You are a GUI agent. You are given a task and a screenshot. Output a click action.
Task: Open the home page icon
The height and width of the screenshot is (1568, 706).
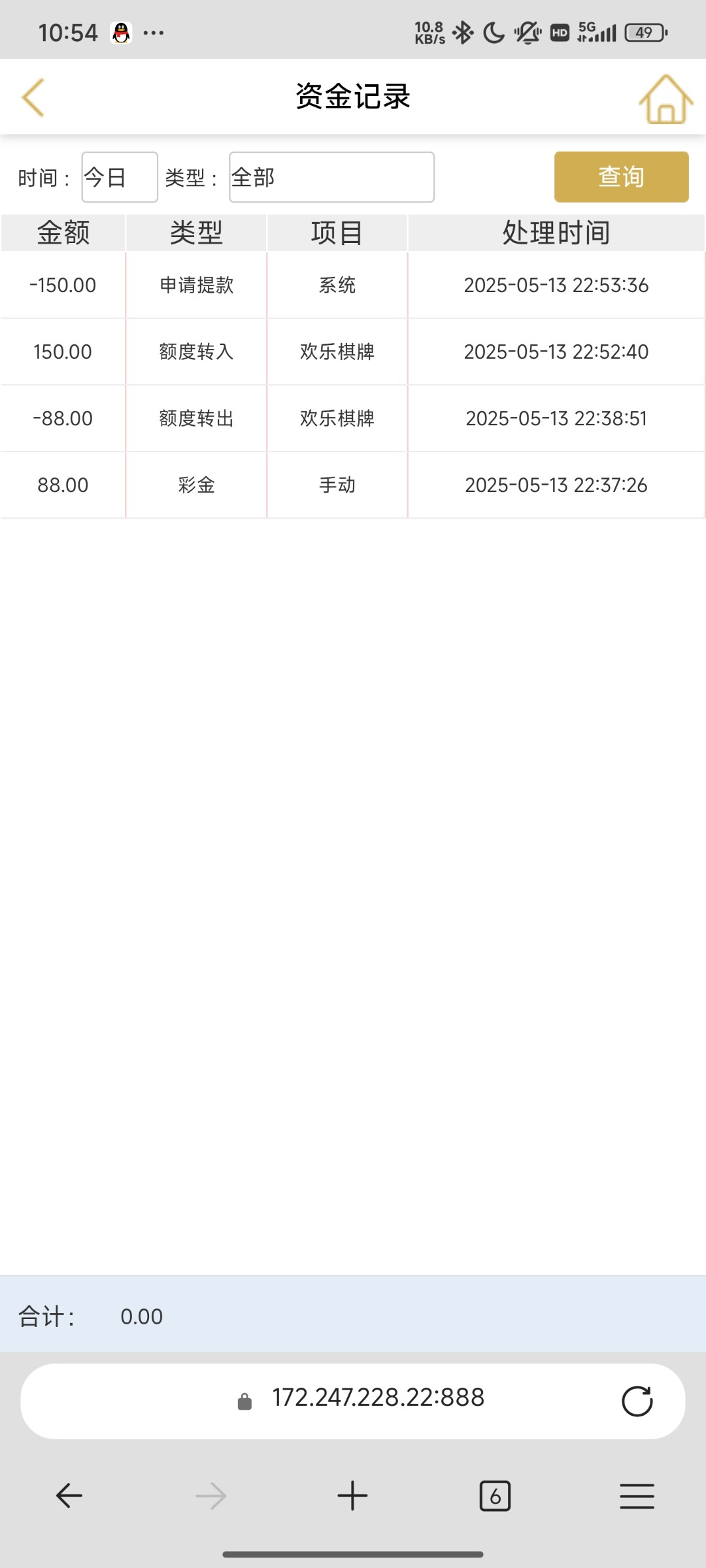[x=666, y=99]
